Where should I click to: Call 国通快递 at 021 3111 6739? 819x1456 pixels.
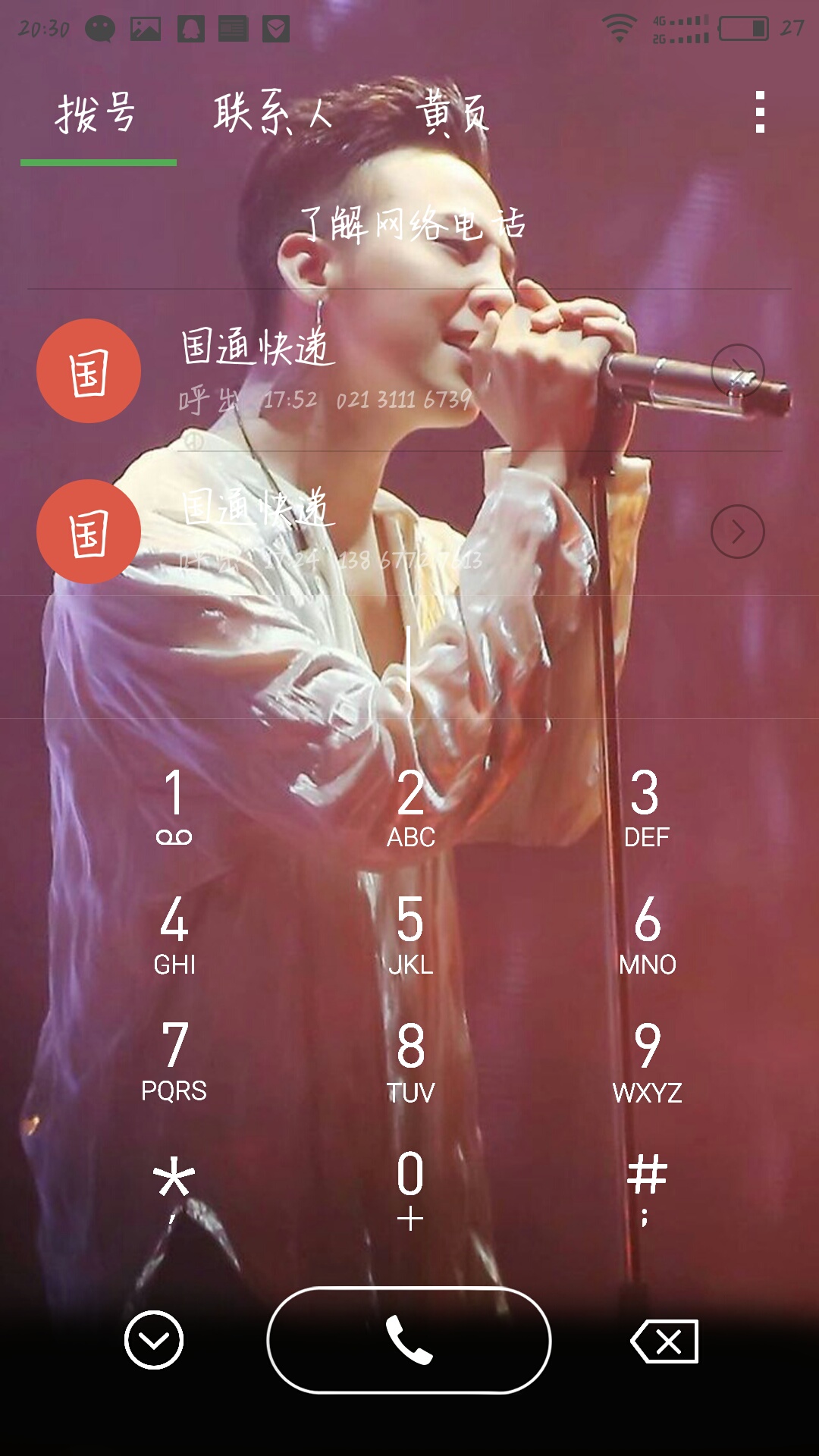[x=372, y=371]
